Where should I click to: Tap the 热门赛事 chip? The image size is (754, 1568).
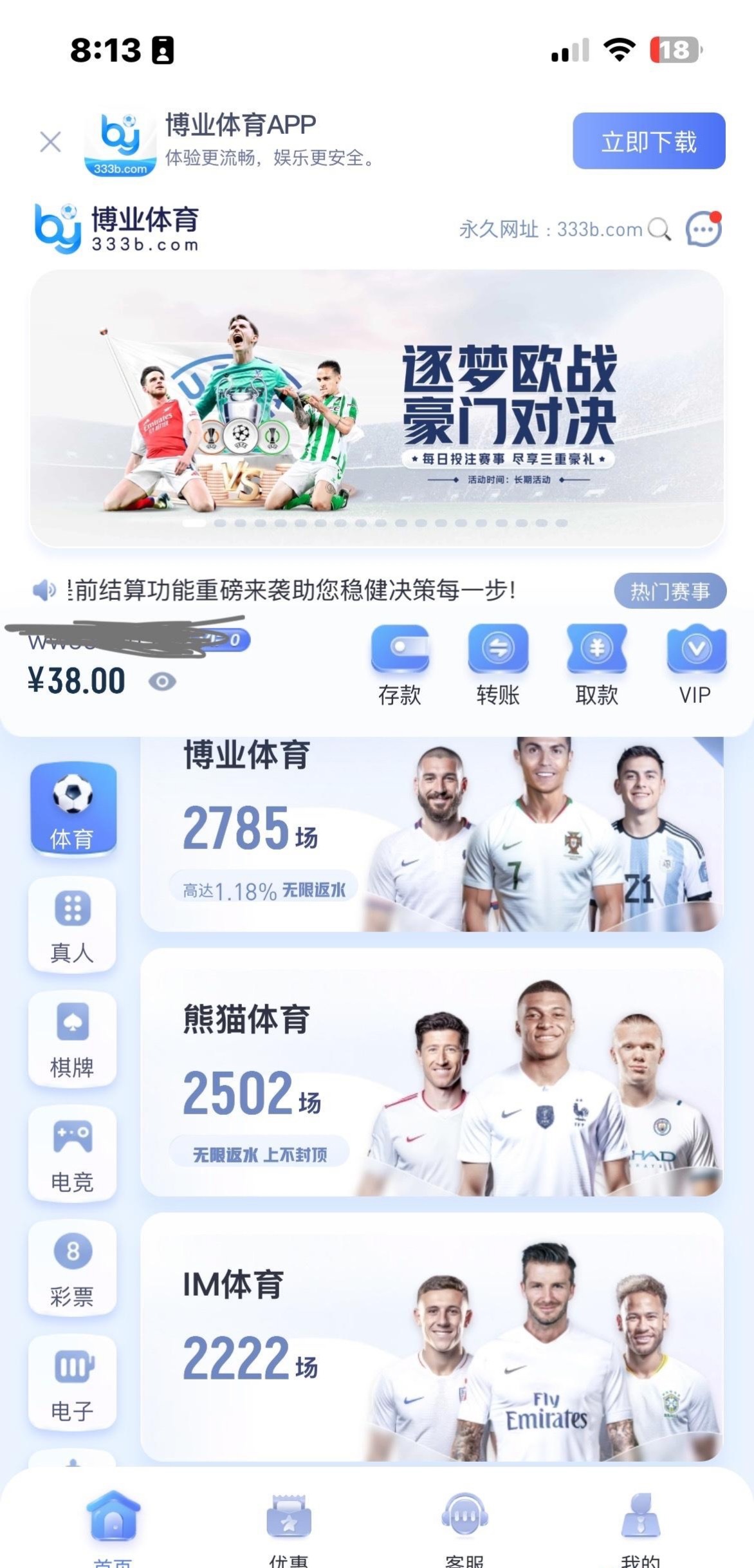coord(670,591)
